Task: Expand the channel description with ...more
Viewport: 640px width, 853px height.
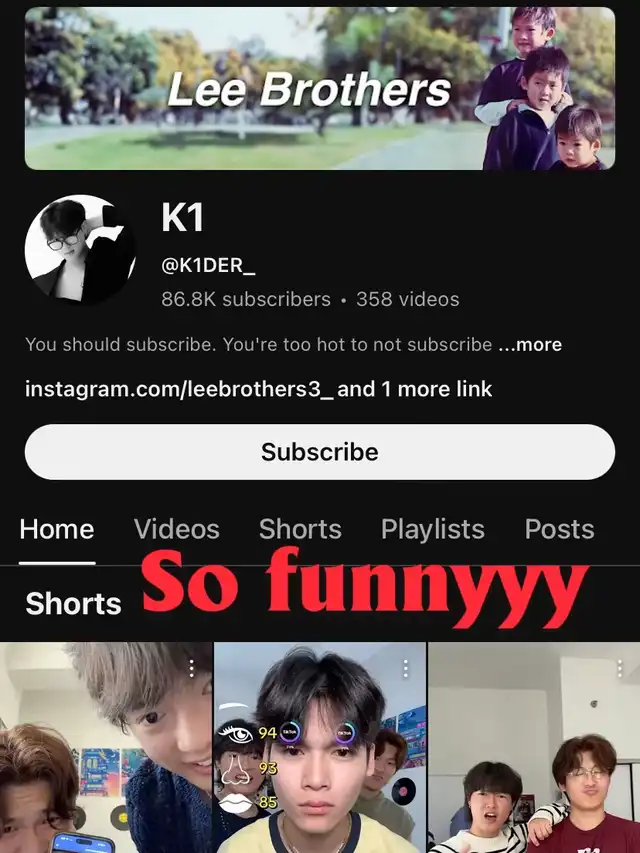Action: pos(530,345)
